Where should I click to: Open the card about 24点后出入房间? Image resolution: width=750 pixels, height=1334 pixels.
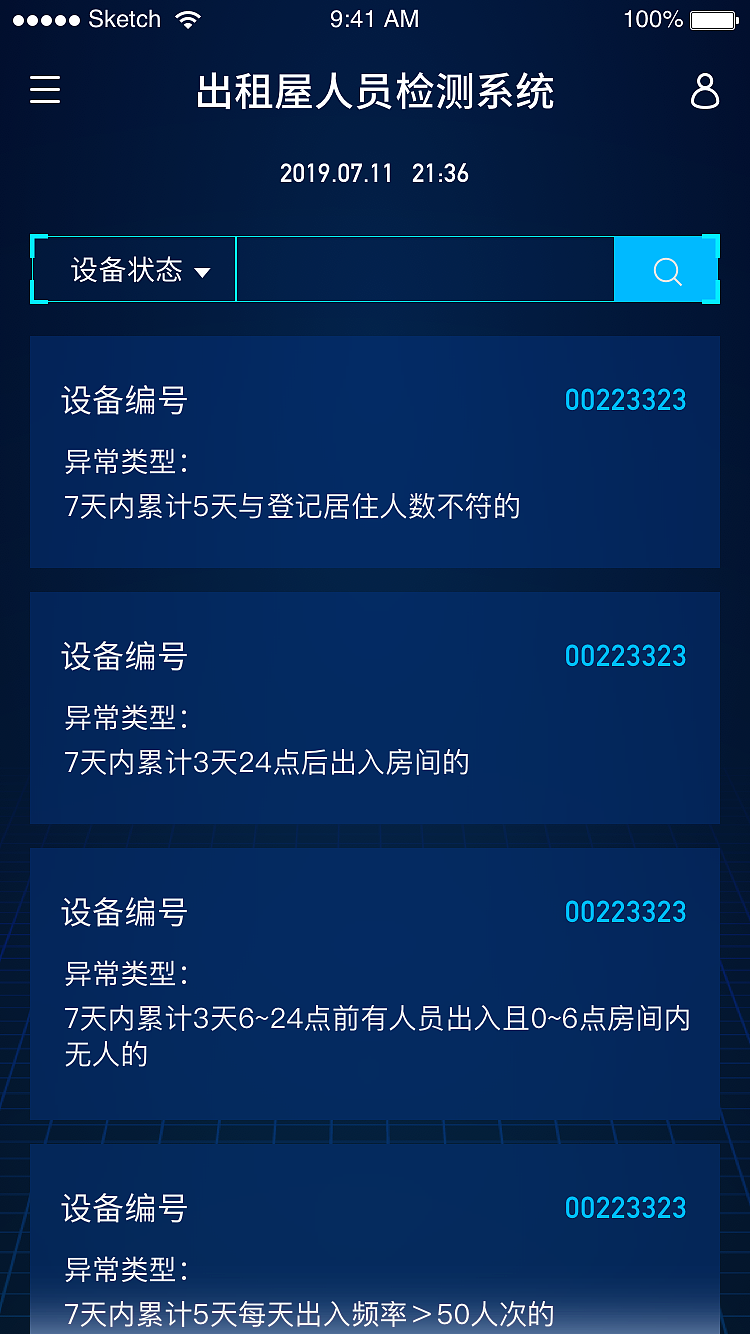(375, 708)
